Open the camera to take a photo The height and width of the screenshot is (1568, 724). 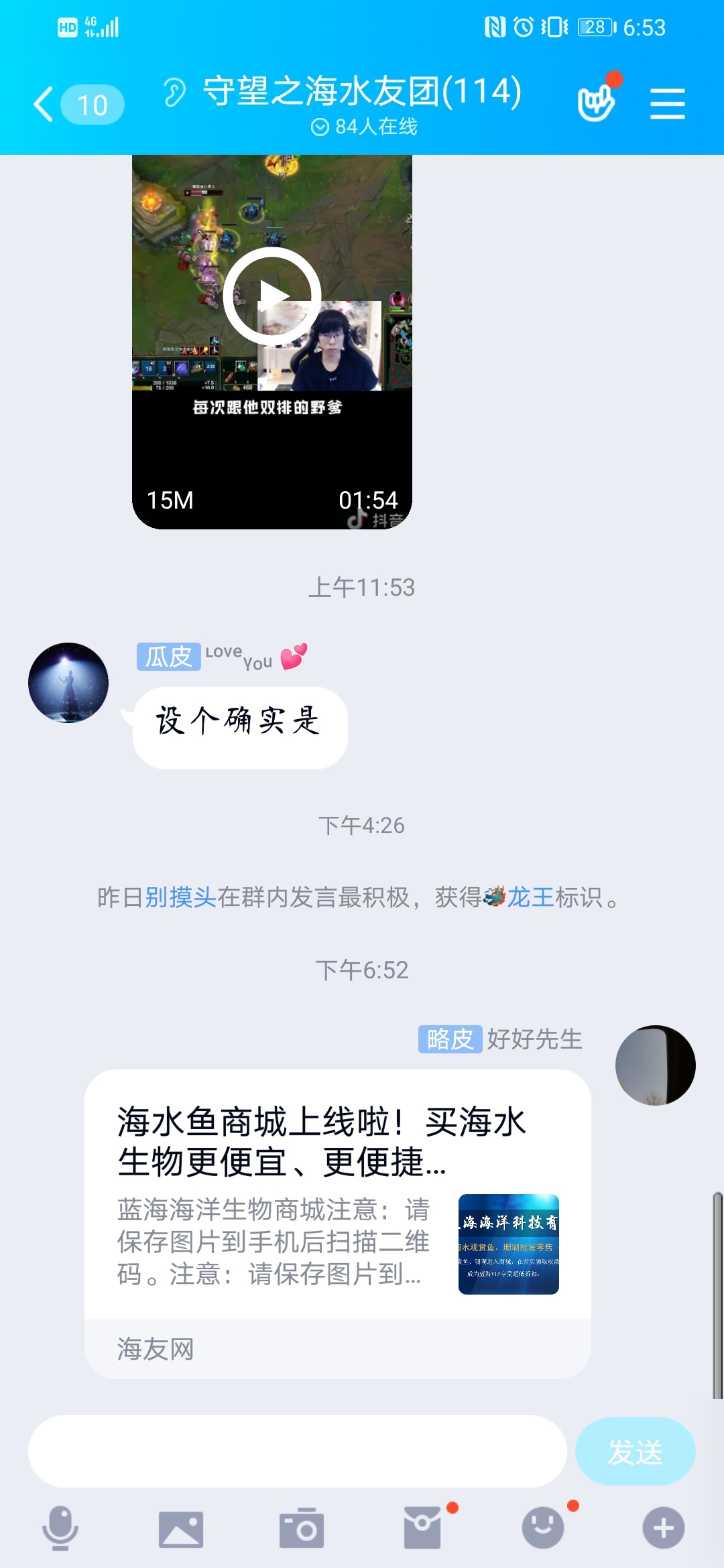pos(301,1528)
